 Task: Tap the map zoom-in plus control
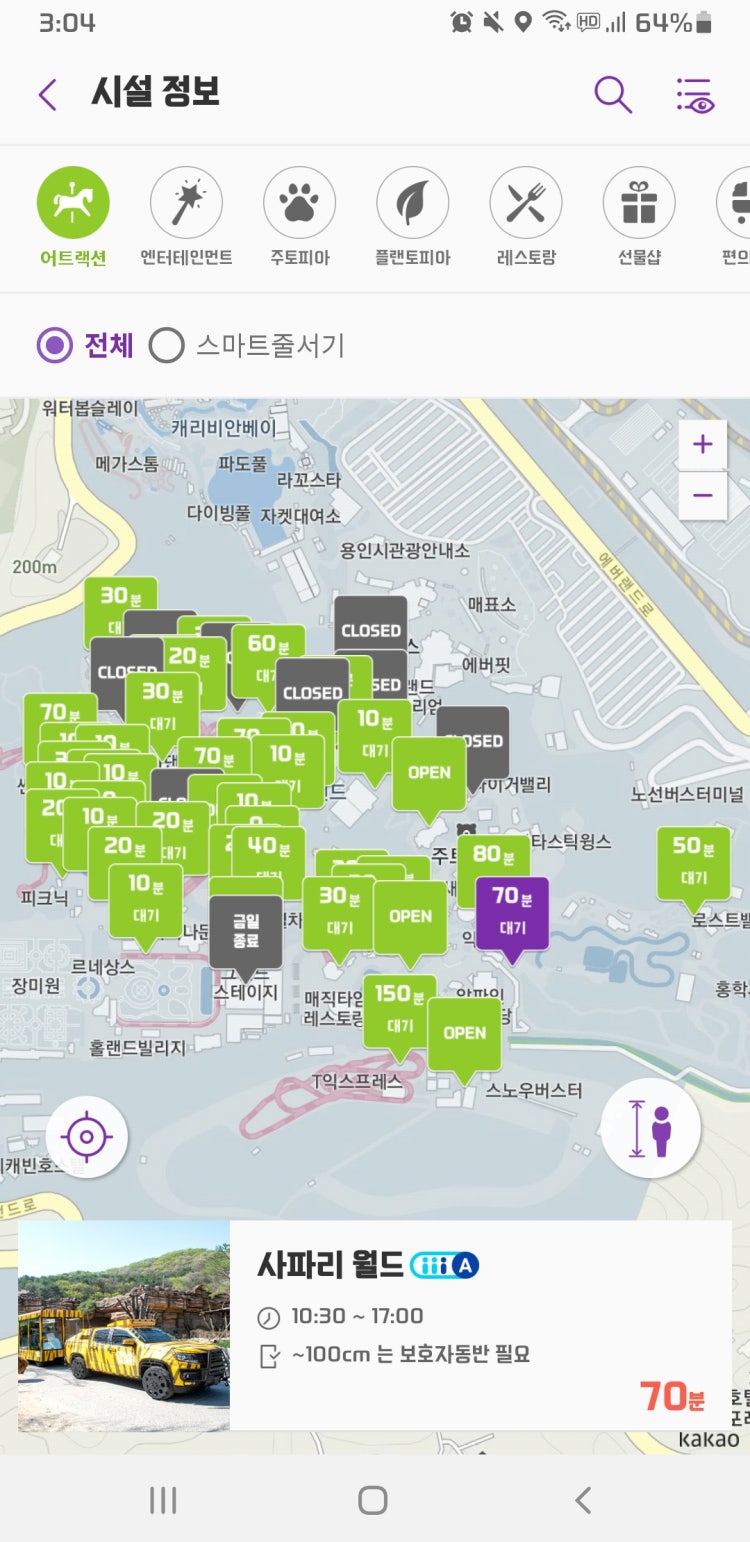coord(702,446)
